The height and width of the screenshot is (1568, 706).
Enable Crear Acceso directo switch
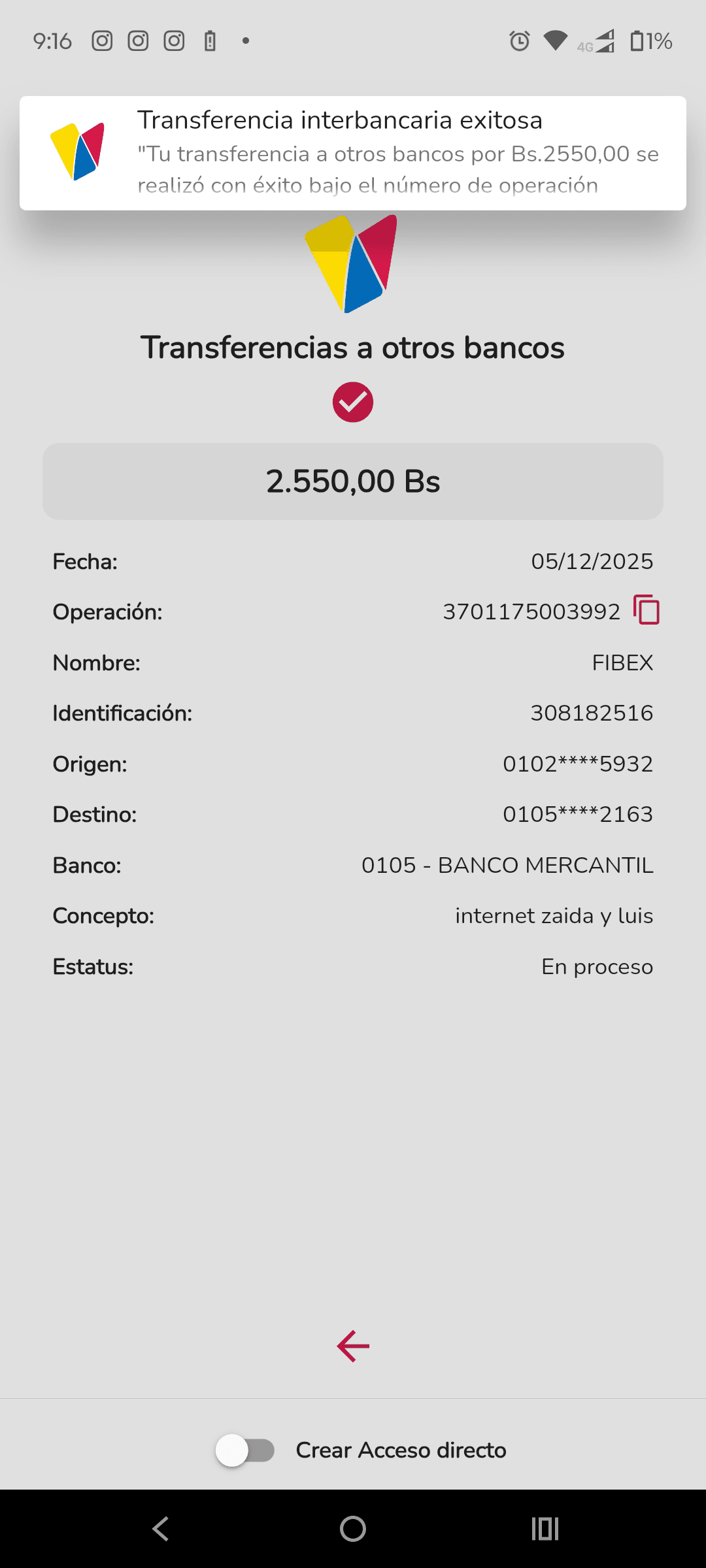coord(245,1450)
